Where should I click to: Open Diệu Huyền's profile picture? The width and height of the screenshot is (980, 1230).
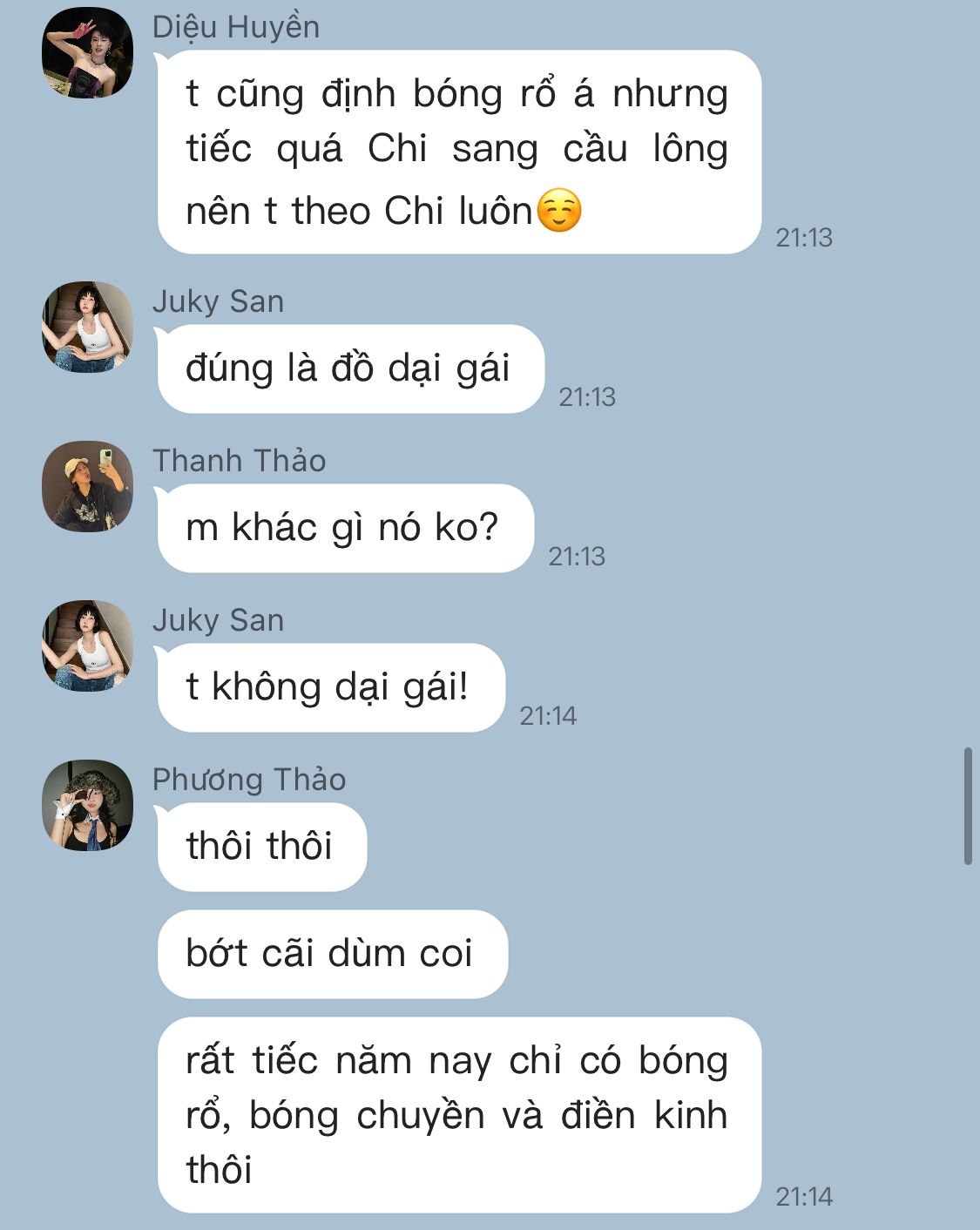(x=87, y=52)
